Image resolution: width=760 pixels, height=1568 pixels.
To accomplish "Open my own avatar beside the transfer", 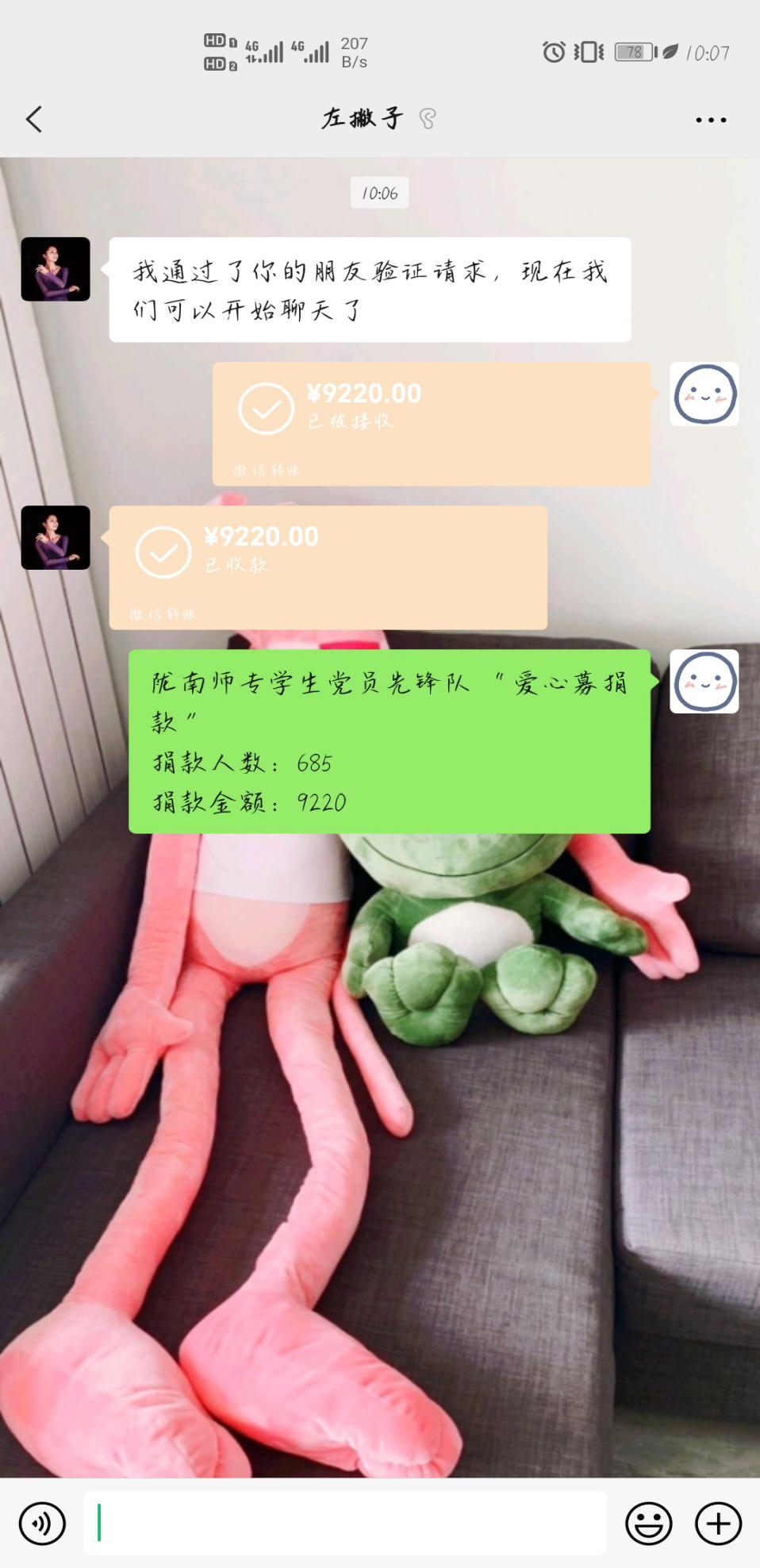I will pyautogui.click(x=704, y=394).
